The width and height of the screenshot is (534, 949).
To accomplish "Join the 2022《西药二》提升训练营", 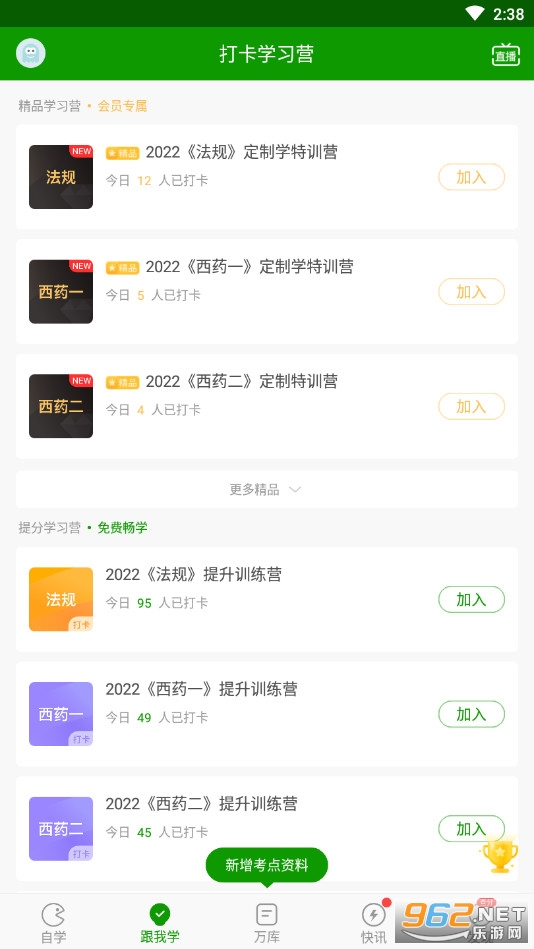I will [471, 829].
